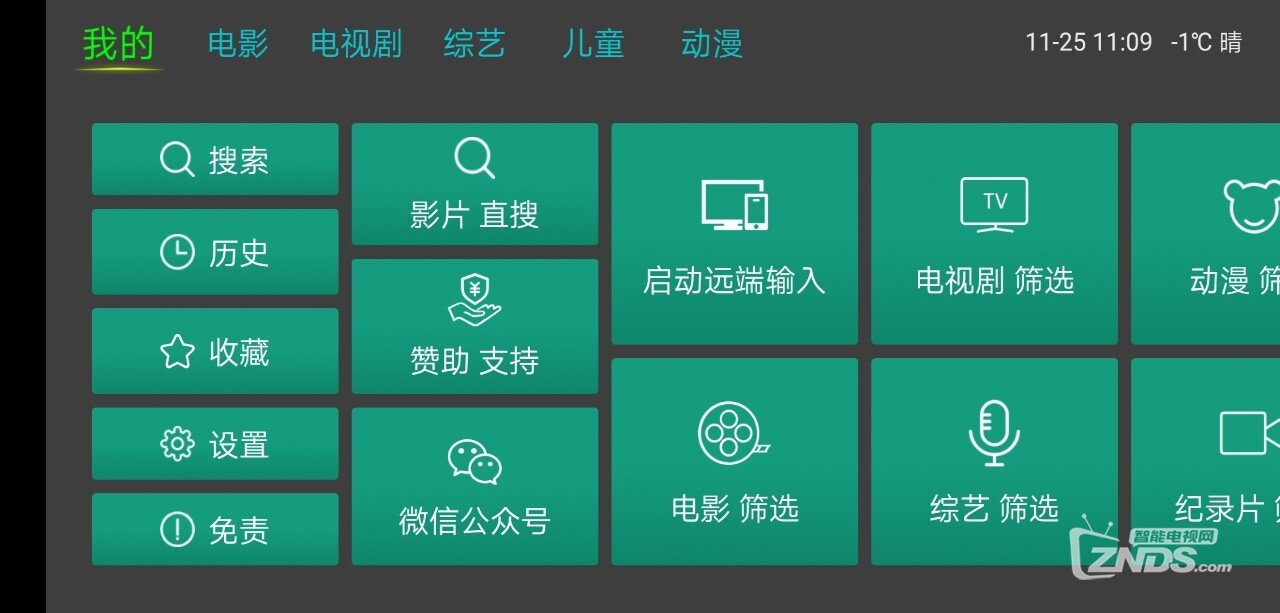View the 免责 disclaimer
1280x613 pixels.
pos(215,529)
